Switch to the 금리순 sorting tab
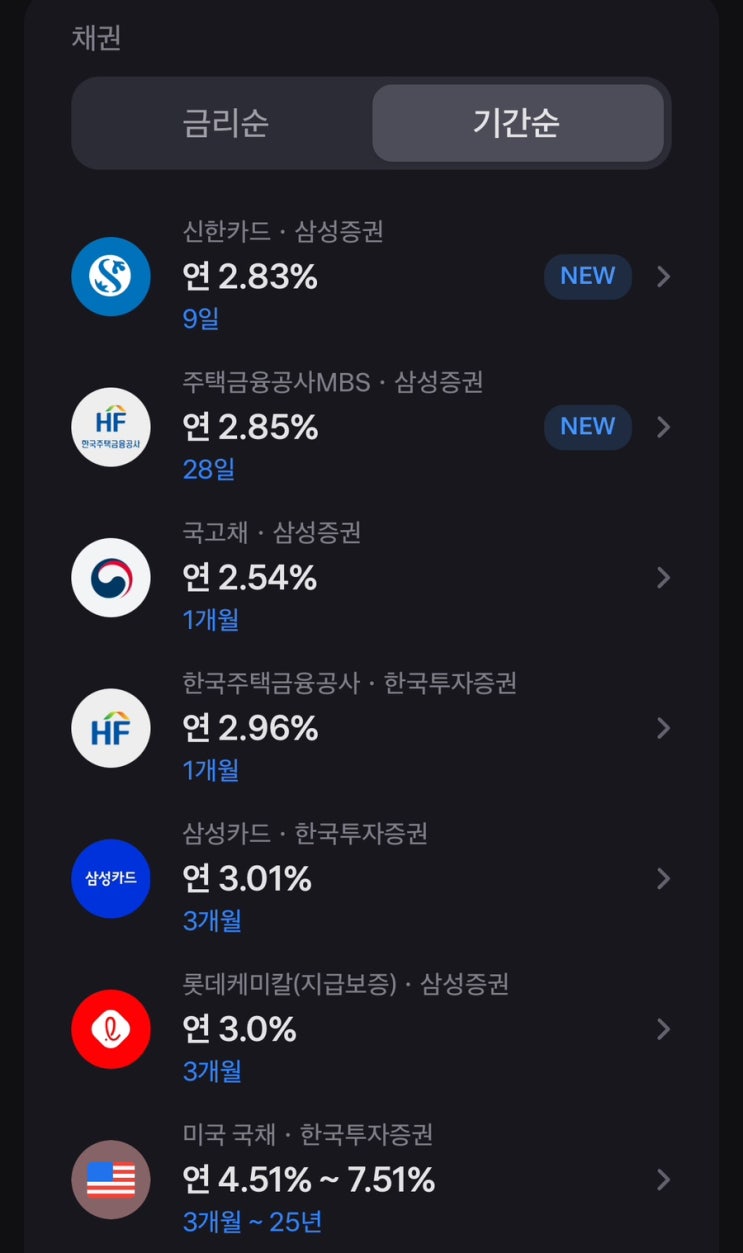 (x=225, y=123)
